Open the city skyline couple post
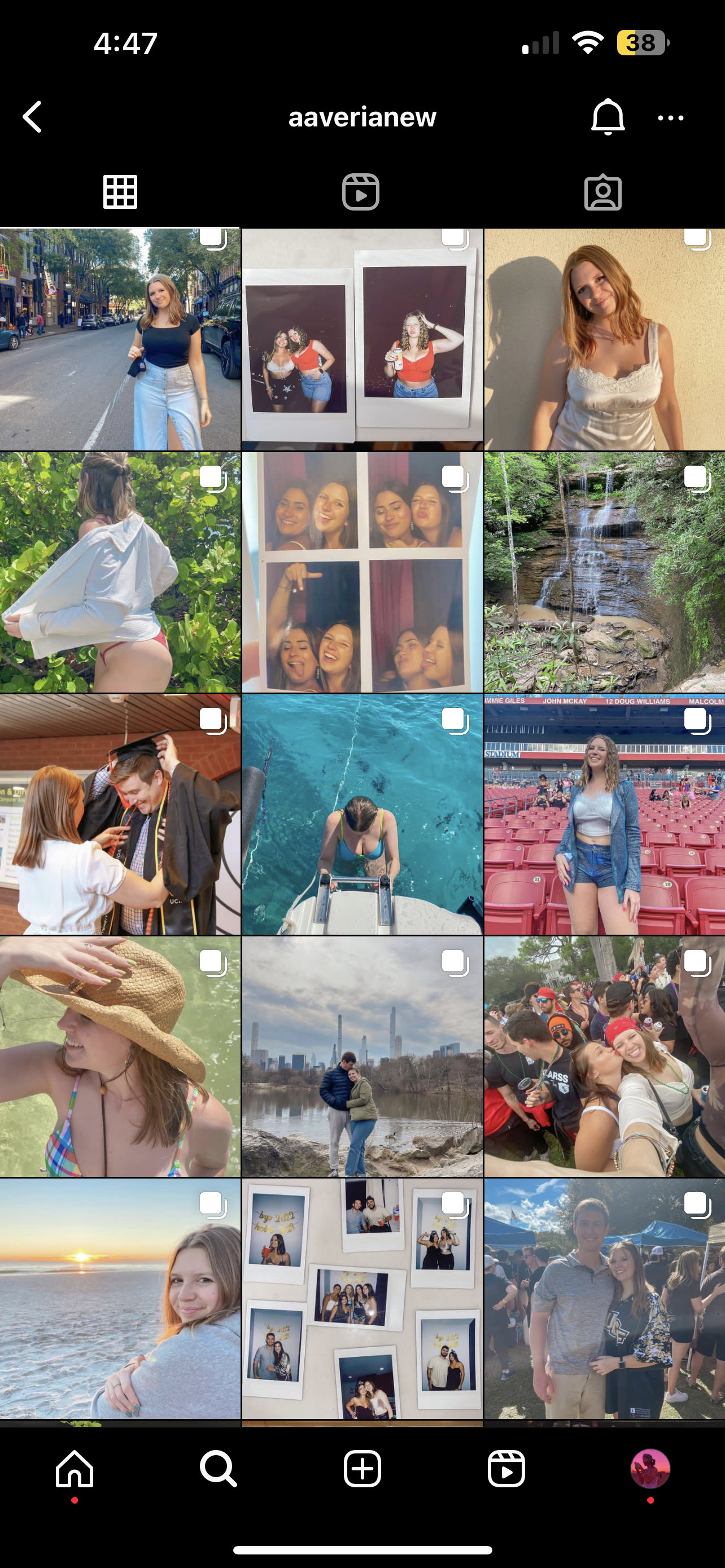 (x=362, y=1056)
